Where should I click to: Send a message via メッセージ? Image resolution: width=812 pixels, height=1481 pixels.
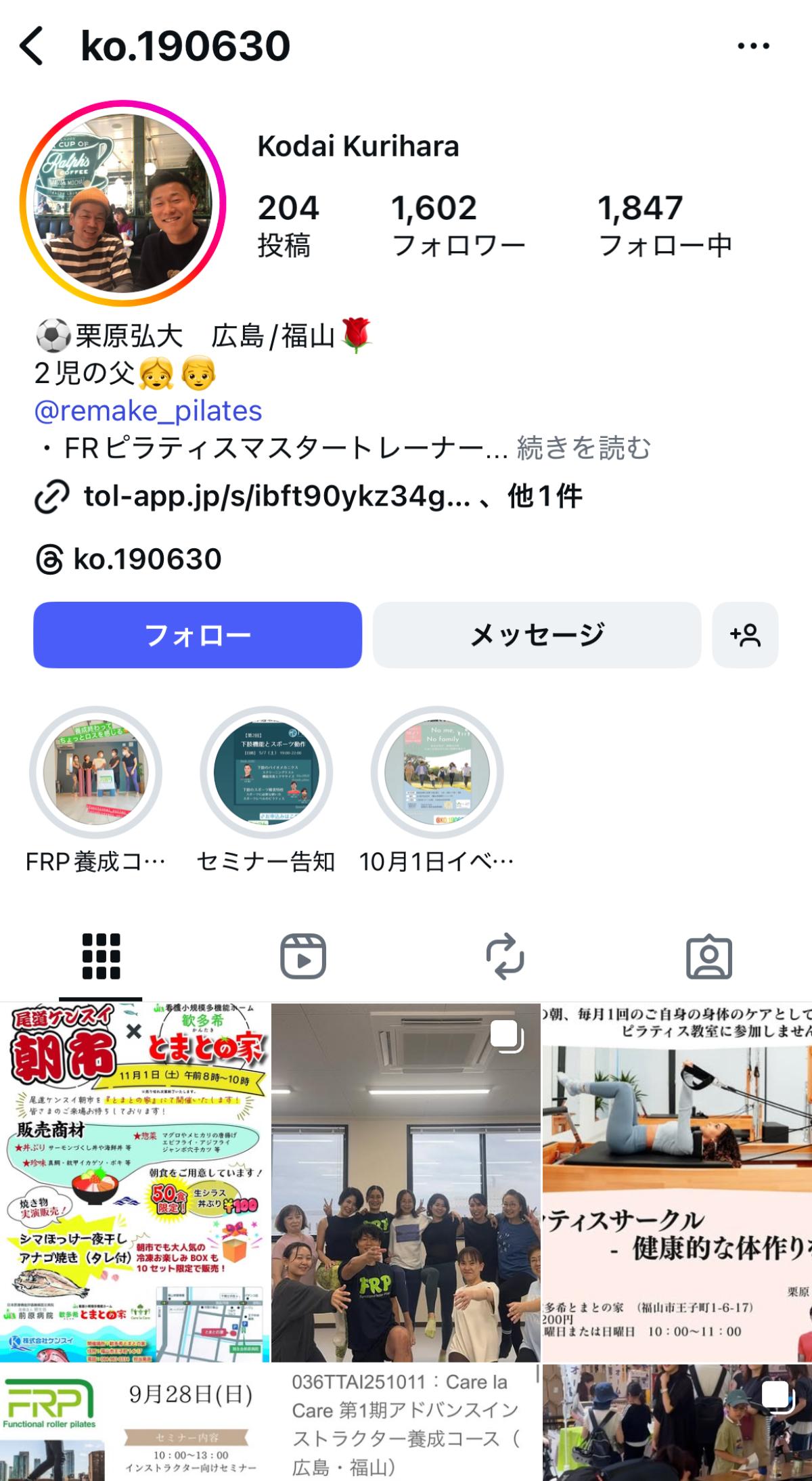tap(537, 635)
